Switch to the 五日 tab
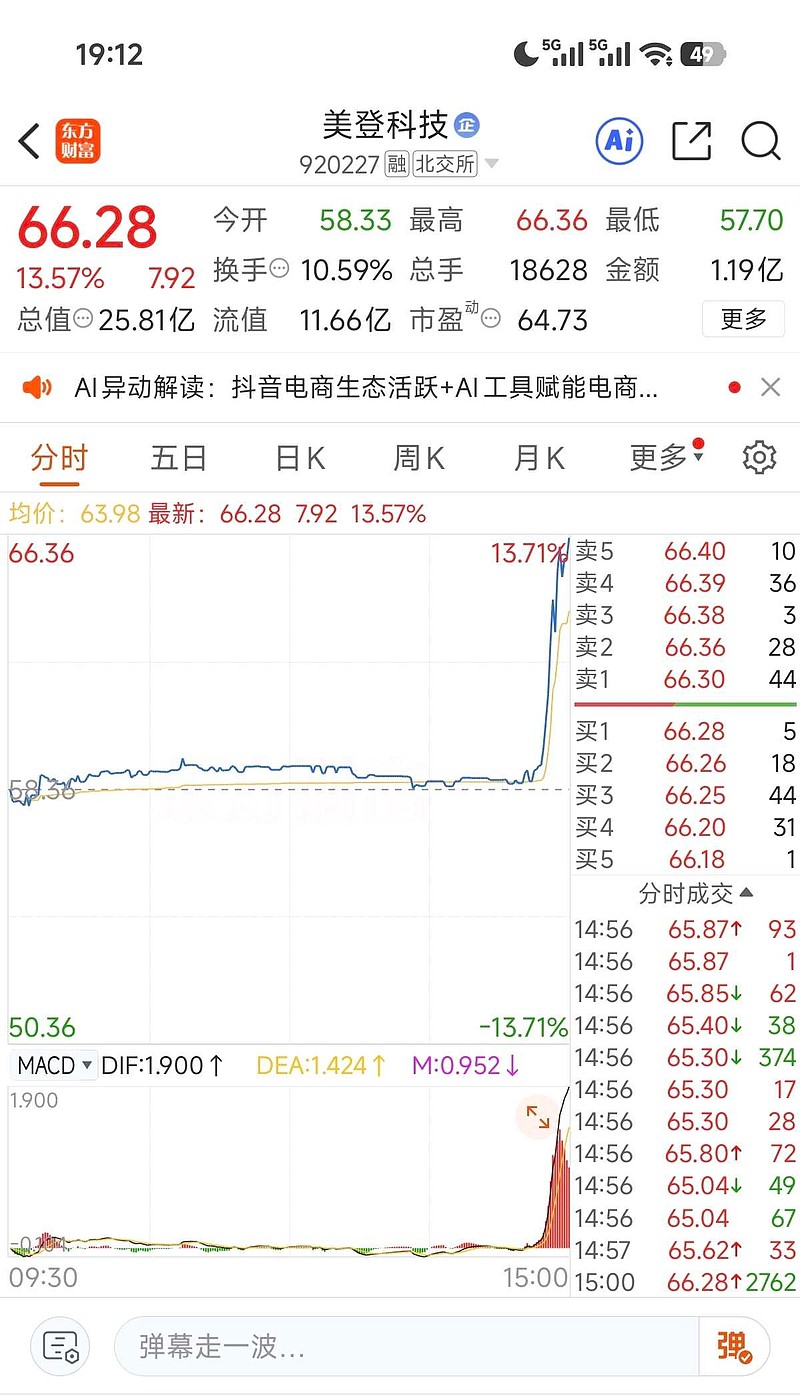The image size is (800, 1397). pos(178,456)
